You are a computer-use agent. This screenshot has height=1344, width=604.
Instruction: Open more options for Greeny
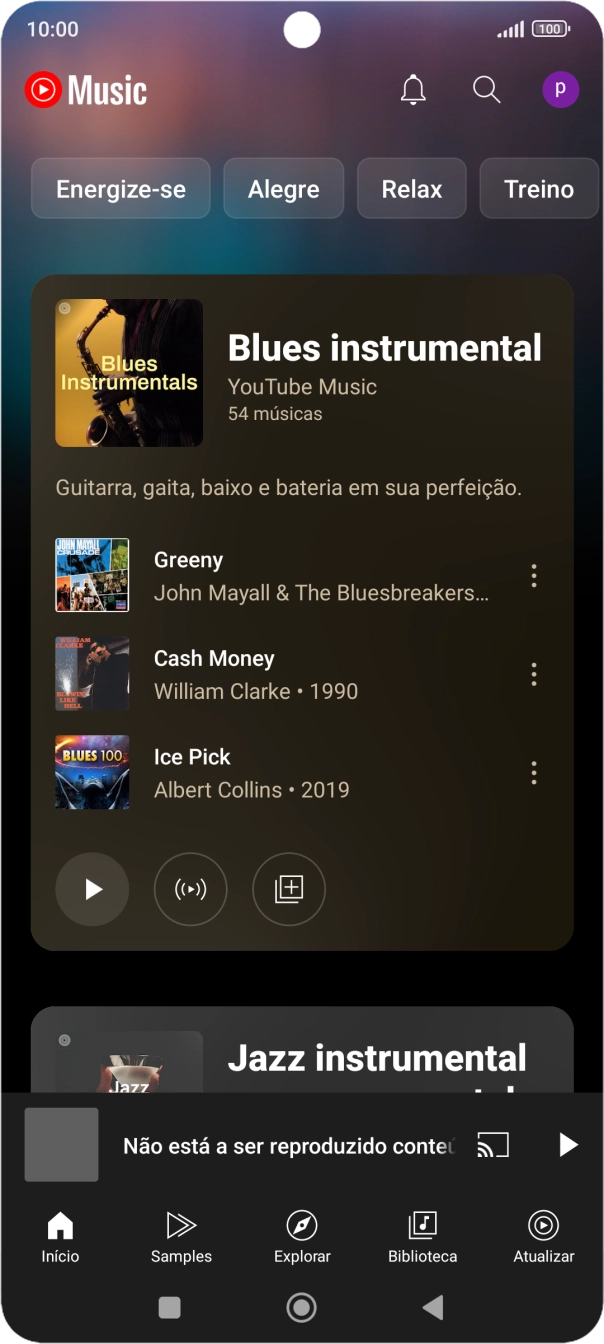tap(534, 576)
